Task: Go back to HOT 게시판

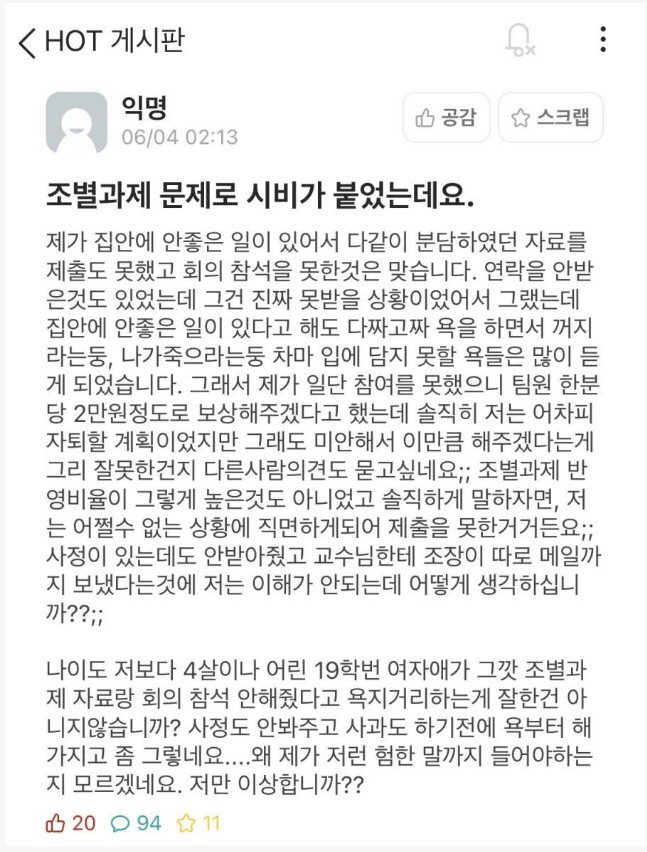Action: pyautogui.click(x=28, y=41)
